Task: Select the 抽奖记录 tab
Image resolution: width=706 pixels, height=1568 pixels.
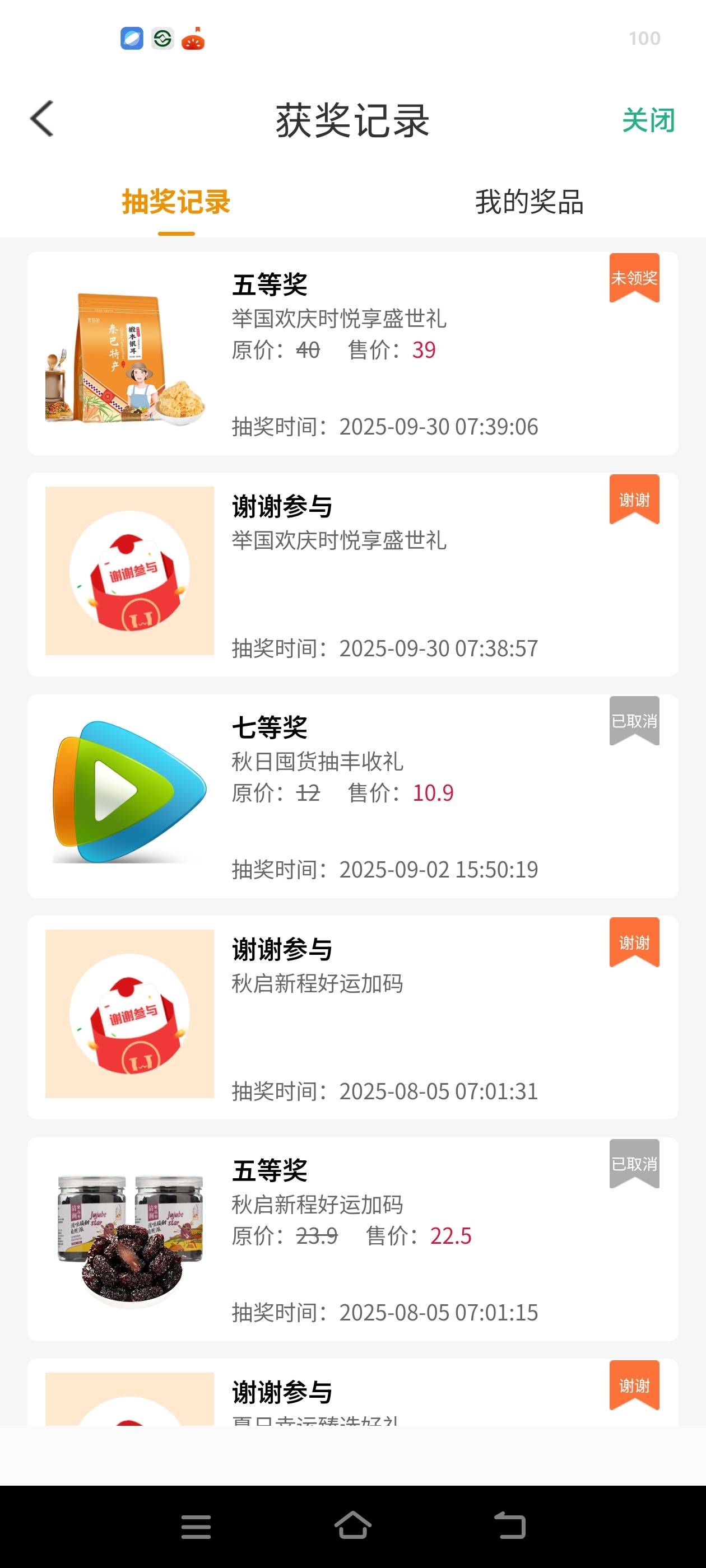Action: tap(176, 202)
